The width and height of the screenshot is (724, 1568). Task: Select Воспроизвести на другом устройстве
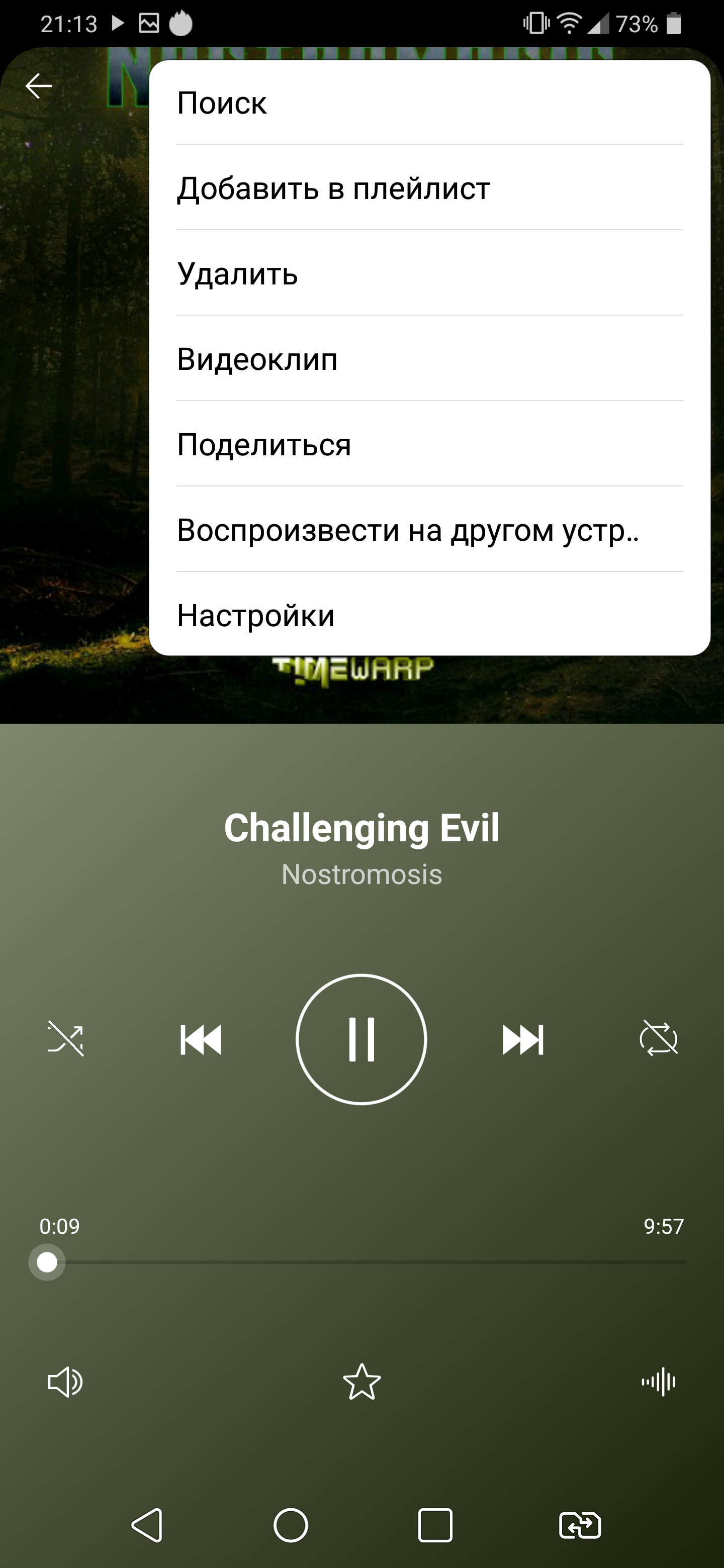[x=429, y=530]
